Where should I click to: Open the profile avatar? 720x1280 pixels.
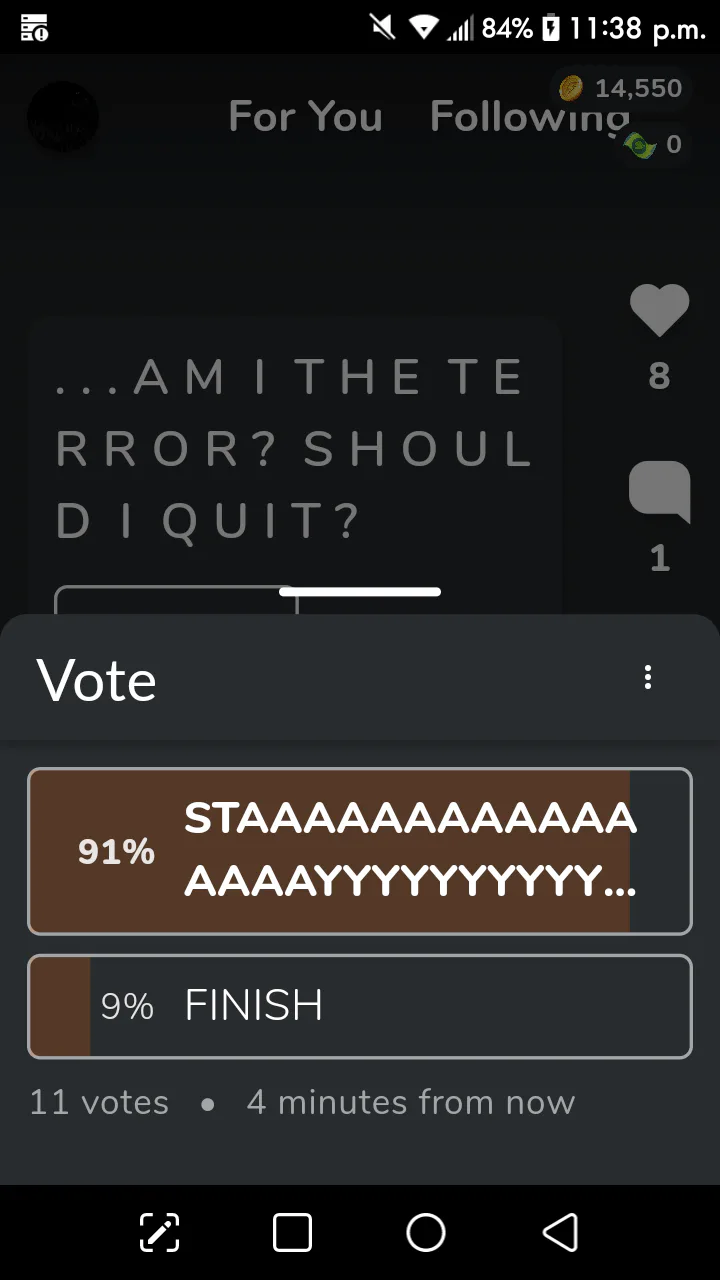click(x=63, y=117)
